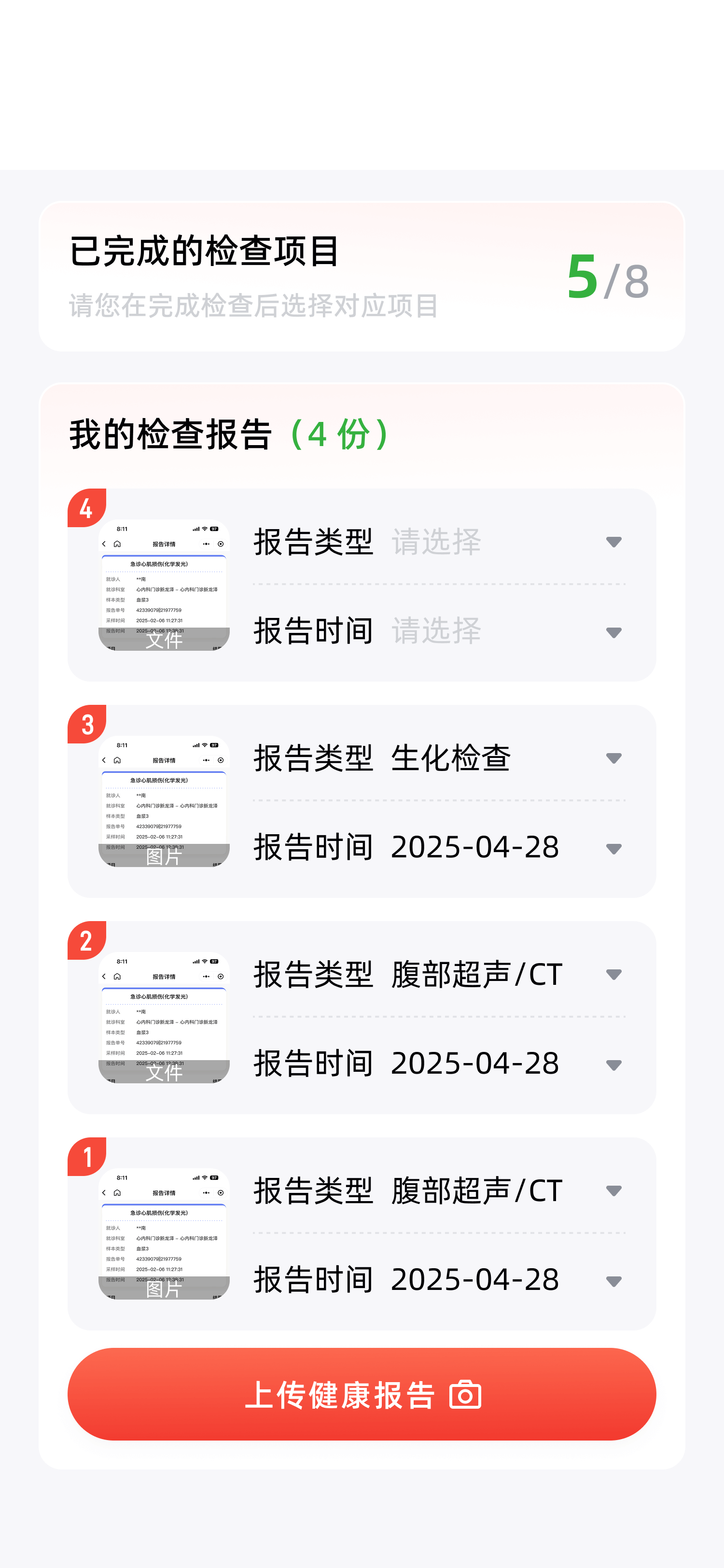The width and height of the screenshot is (724, 1568).
Task: Open the image thumbnail of report 3
Action: pos(164,801)
